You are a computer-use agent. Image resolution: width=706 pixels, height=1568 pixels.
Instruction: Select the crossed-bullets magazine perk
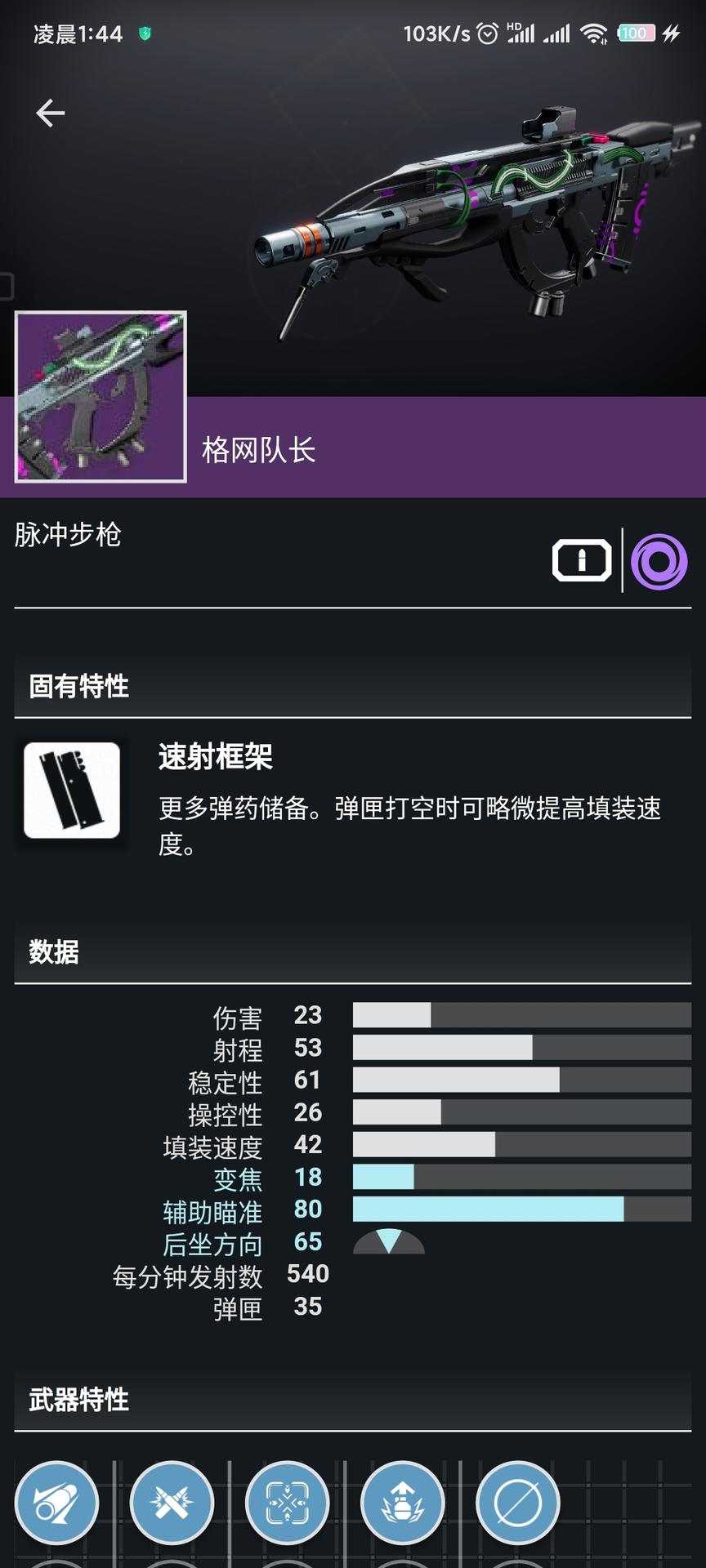172,1503
